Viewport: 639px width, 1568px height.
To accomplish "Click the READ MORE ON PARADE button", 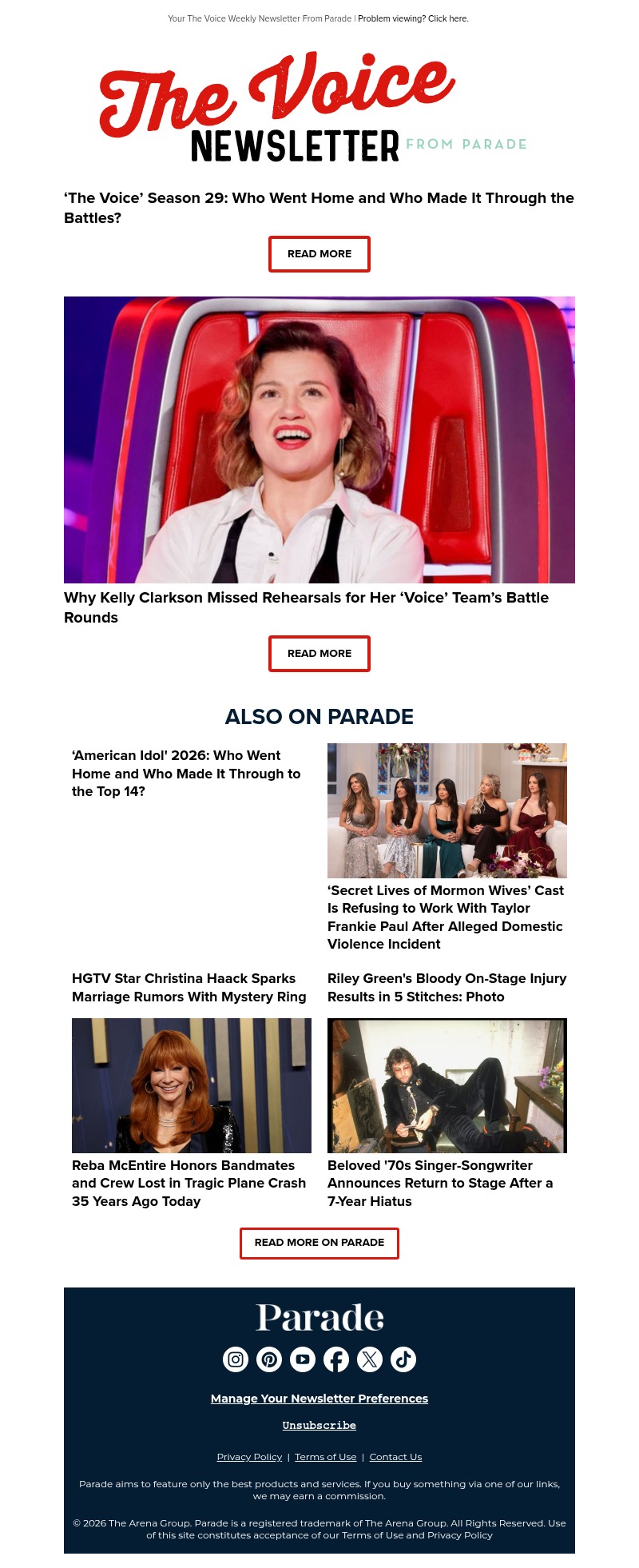I will (319, 1243).
